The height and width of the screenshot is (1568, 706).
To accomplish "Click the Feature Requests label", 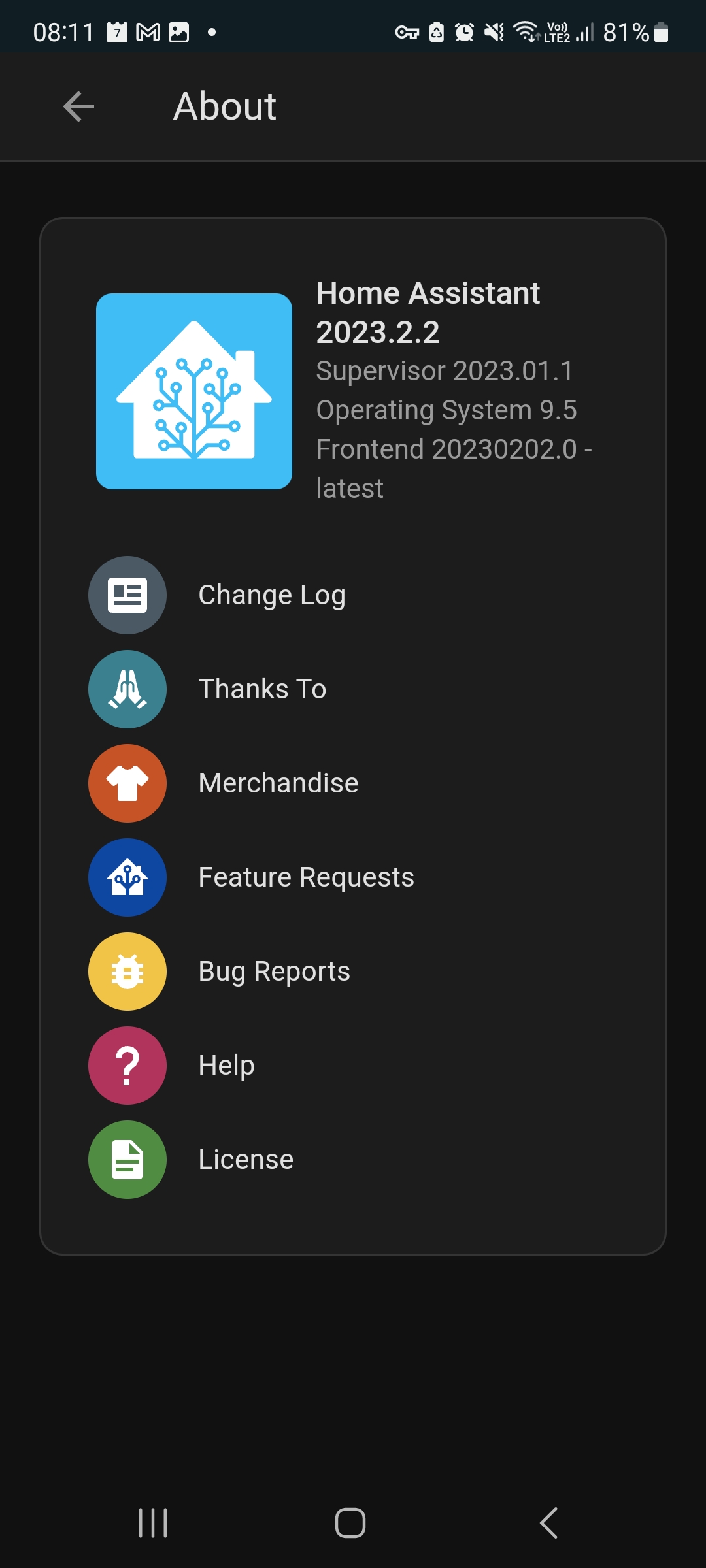I will [x=306, y=877].
